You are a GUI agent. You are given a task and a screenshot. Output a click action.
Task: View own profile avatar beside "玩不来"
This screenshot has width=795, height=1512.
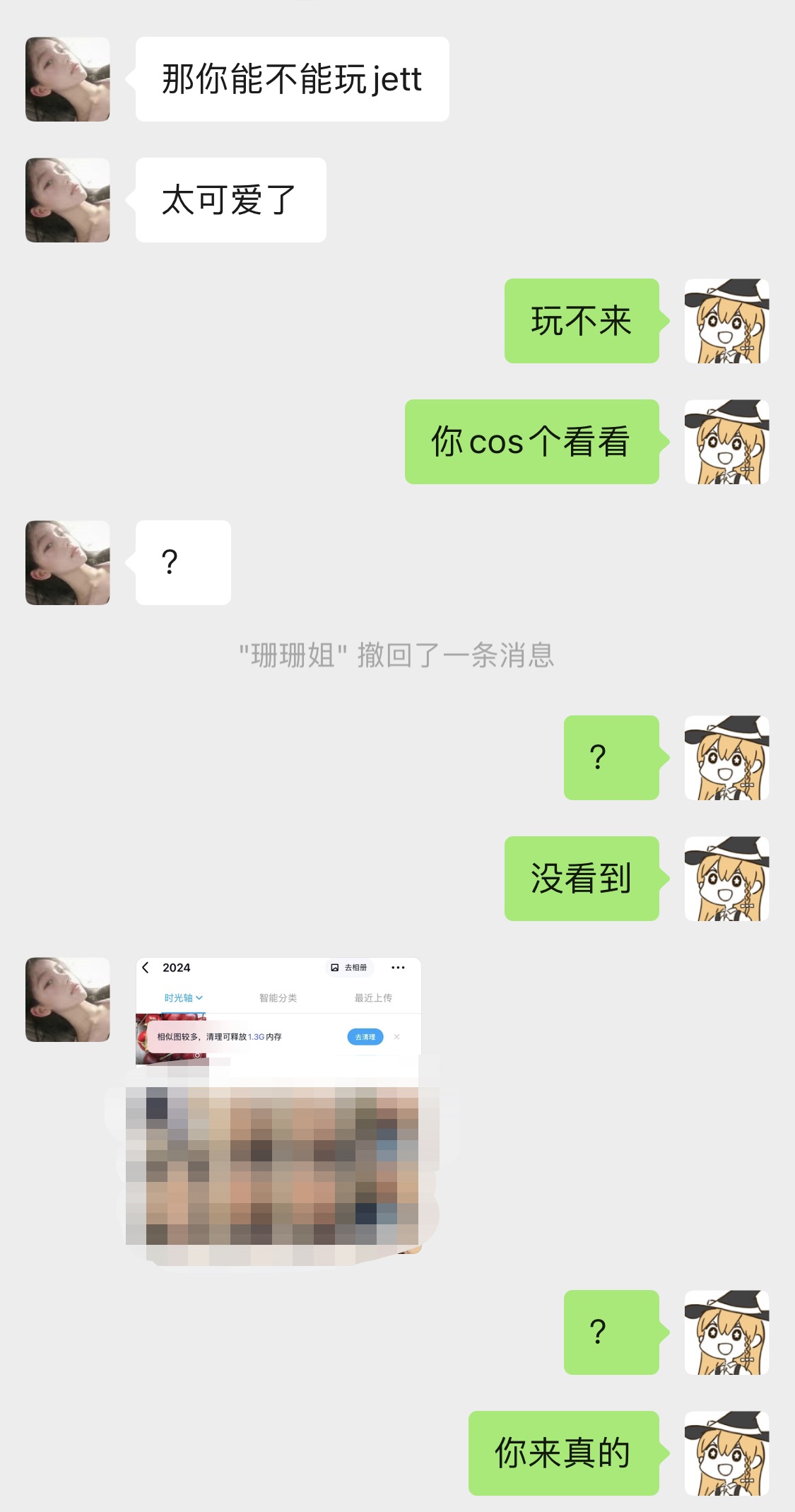tap(726, 321)
